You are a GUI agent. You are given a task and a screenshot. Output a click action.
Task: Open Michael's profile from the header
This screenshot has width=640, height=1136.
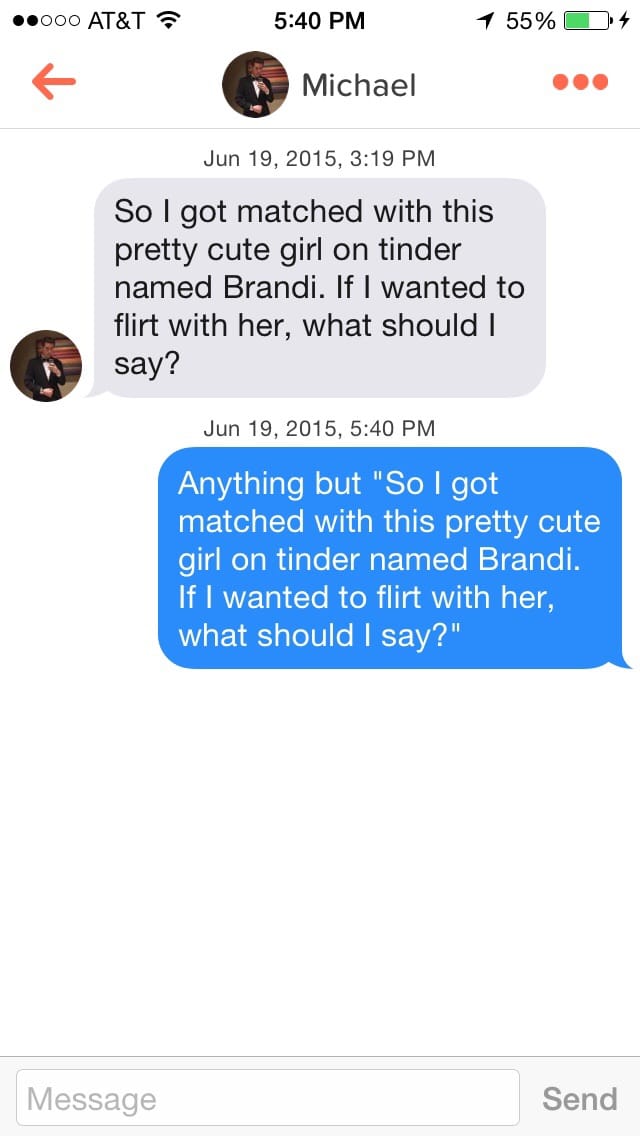[x=318, y=85]
